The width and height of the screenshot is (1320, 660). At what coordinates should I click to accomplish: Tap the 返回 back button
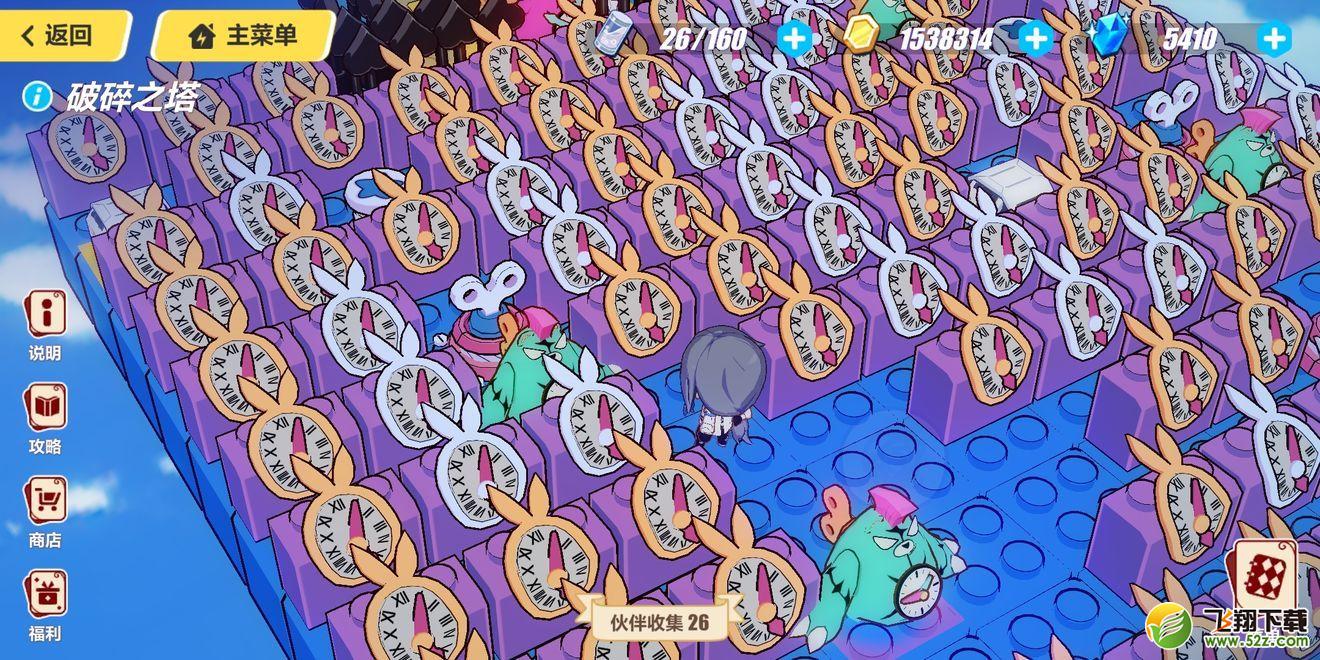click(60, 35)
